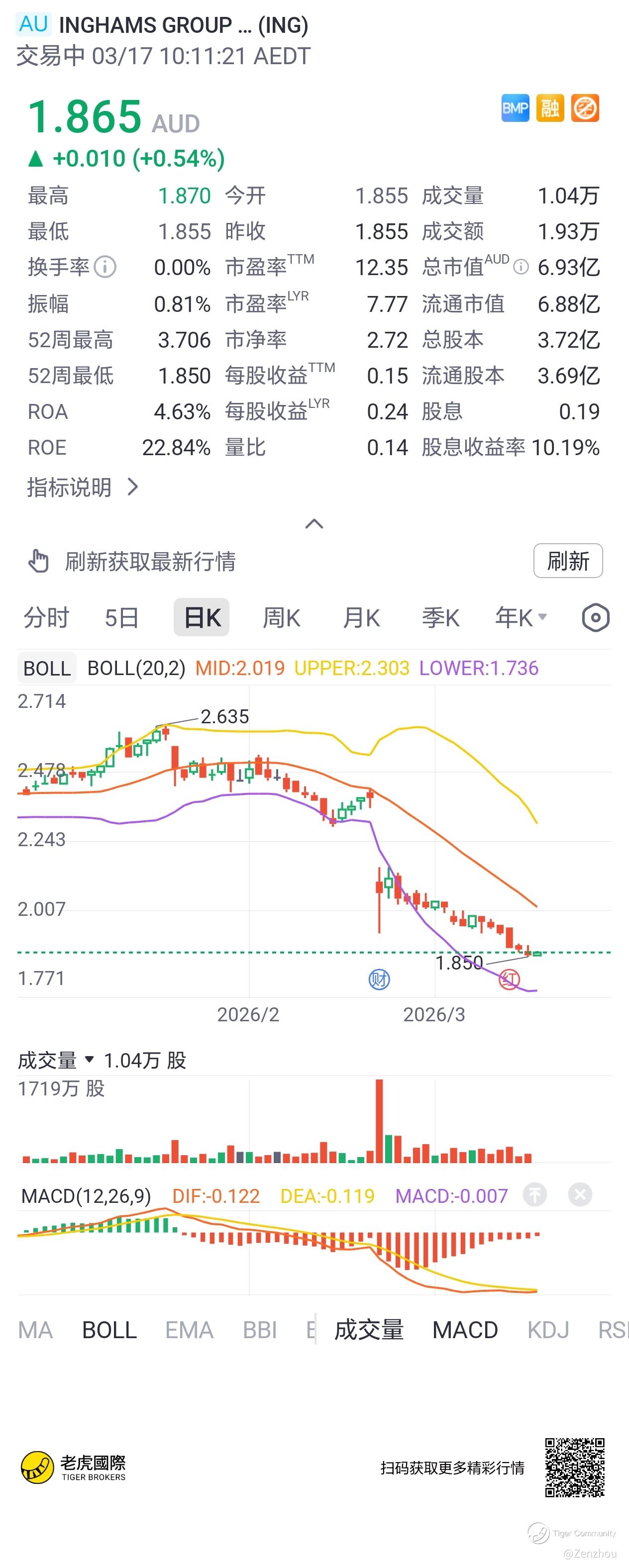The height and width of the screenshot is (1568, 629).
Task: Switch to the 分时 intraday chart
Action: [x=46, y=618]
